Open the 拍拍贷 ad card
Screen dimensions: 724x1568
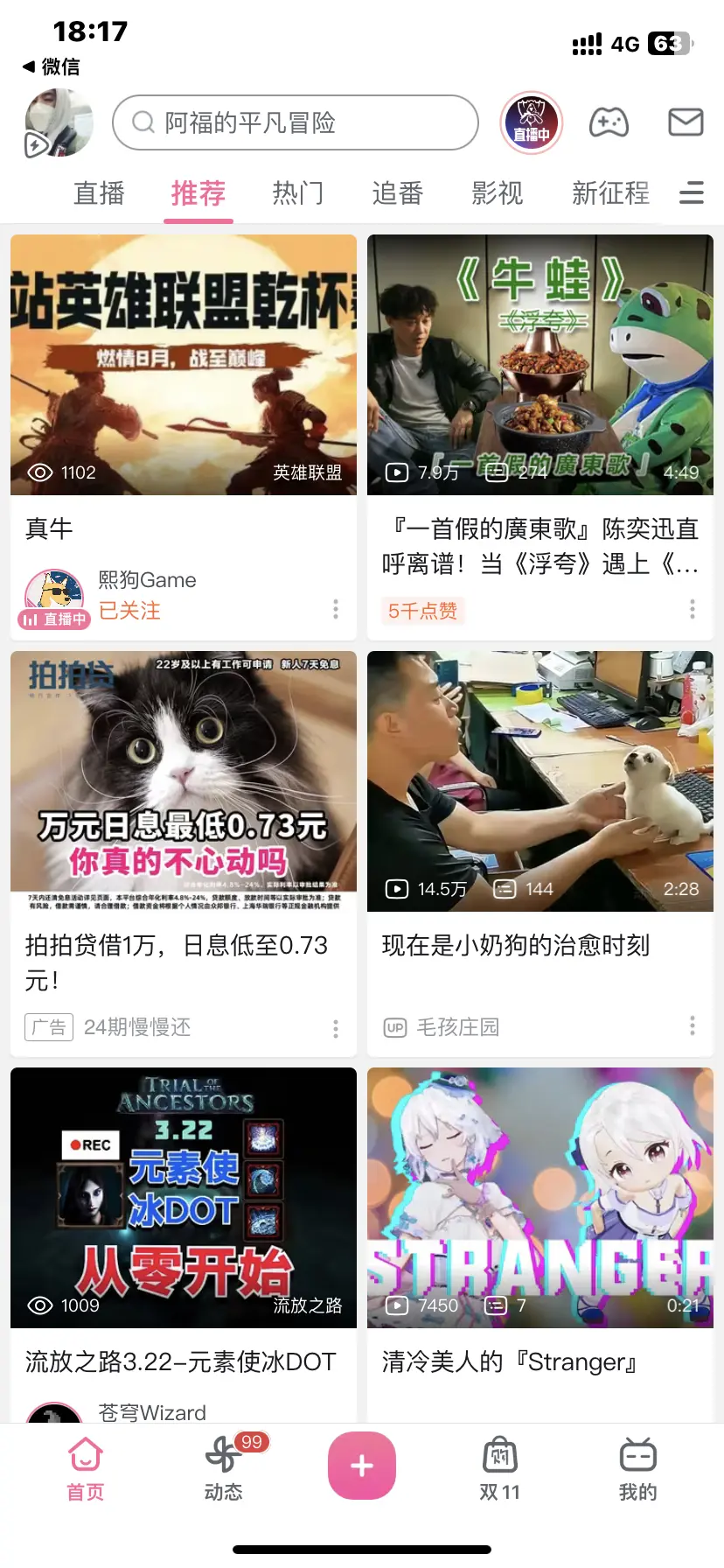point(184,781)
